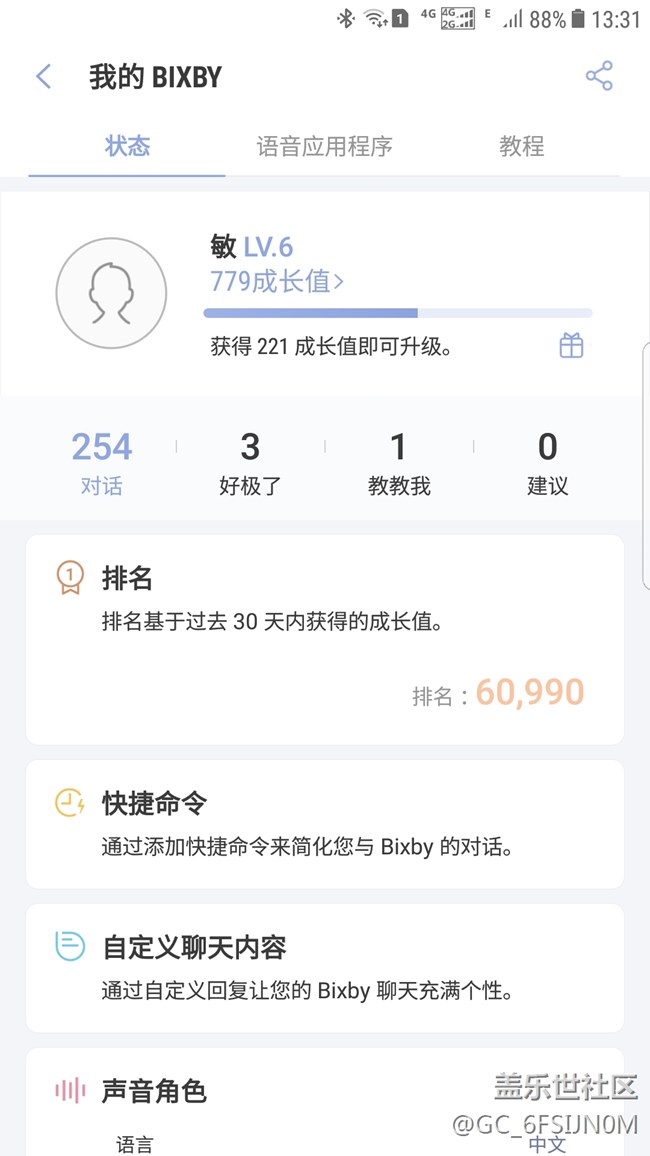Open the gift box rewards icon
The width and height of the screenshot is (650, 1156).
click(571, 346)
